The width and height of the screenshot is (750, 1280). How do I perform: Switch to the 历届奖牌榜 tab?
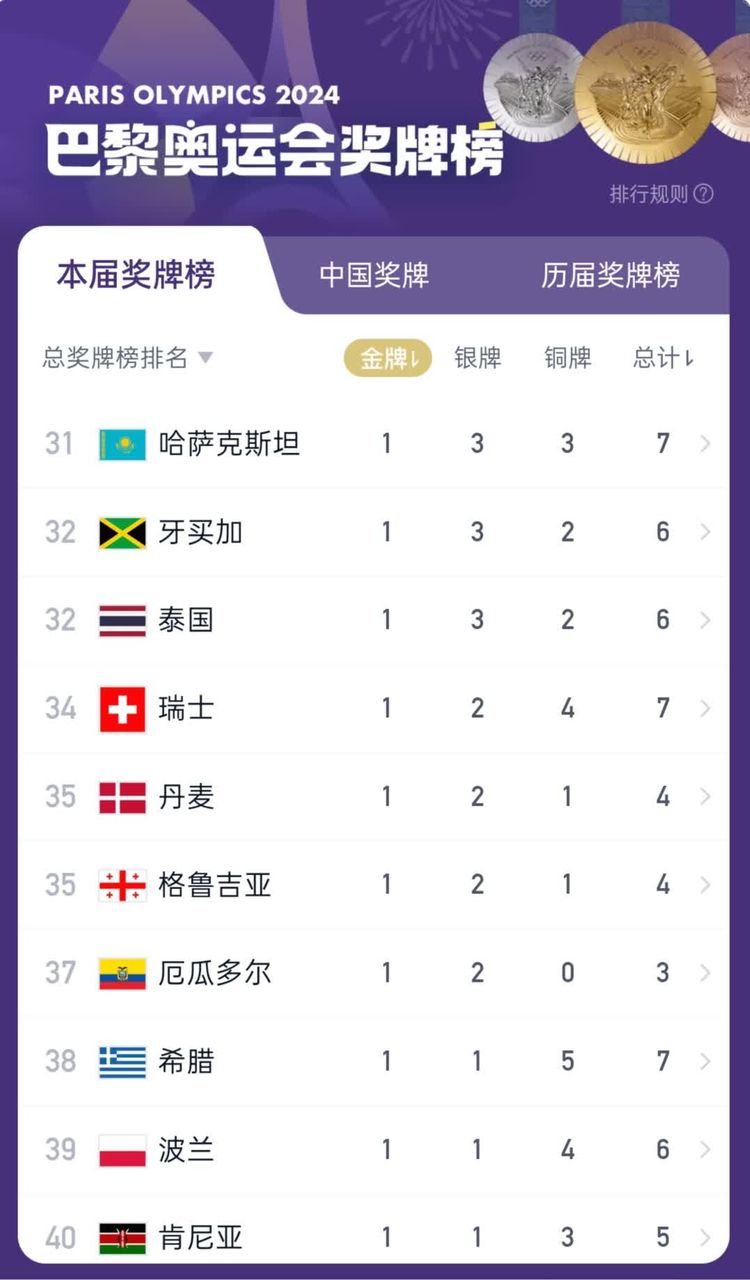click(610, 275)
